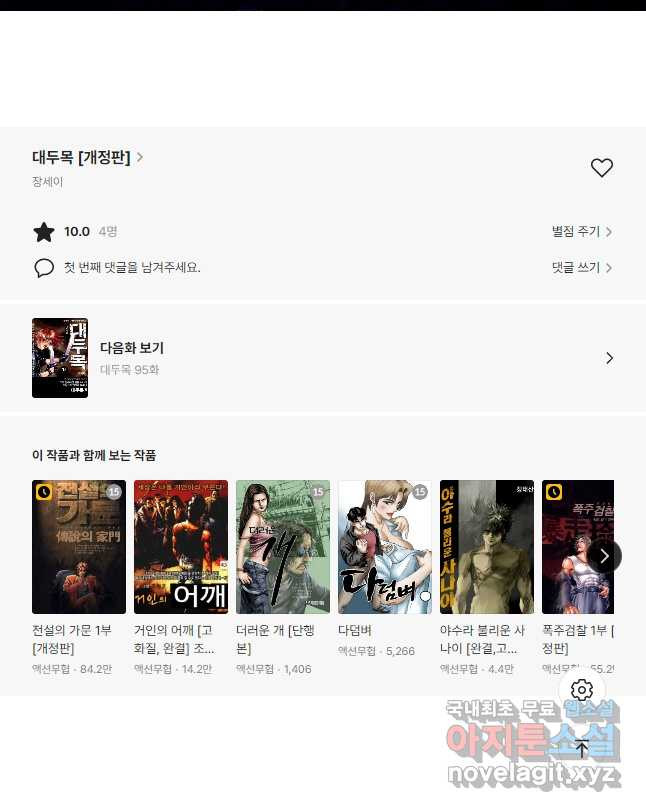Show more recommended works with the right arrow
Screen dimensions: 646x812
click(603, 556)
